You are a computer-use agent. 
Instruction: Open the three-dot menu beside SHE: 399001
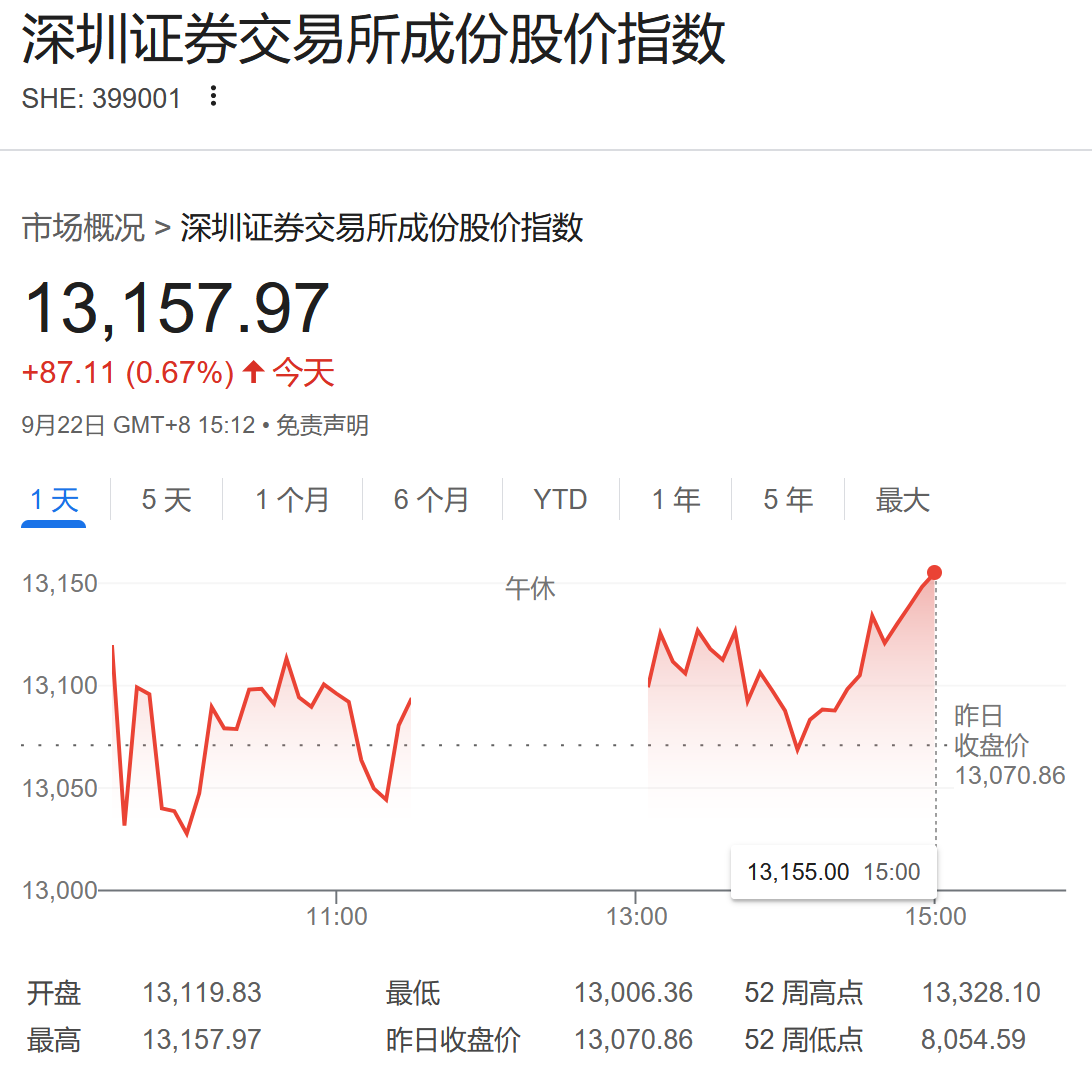click(x=214, y=96)
